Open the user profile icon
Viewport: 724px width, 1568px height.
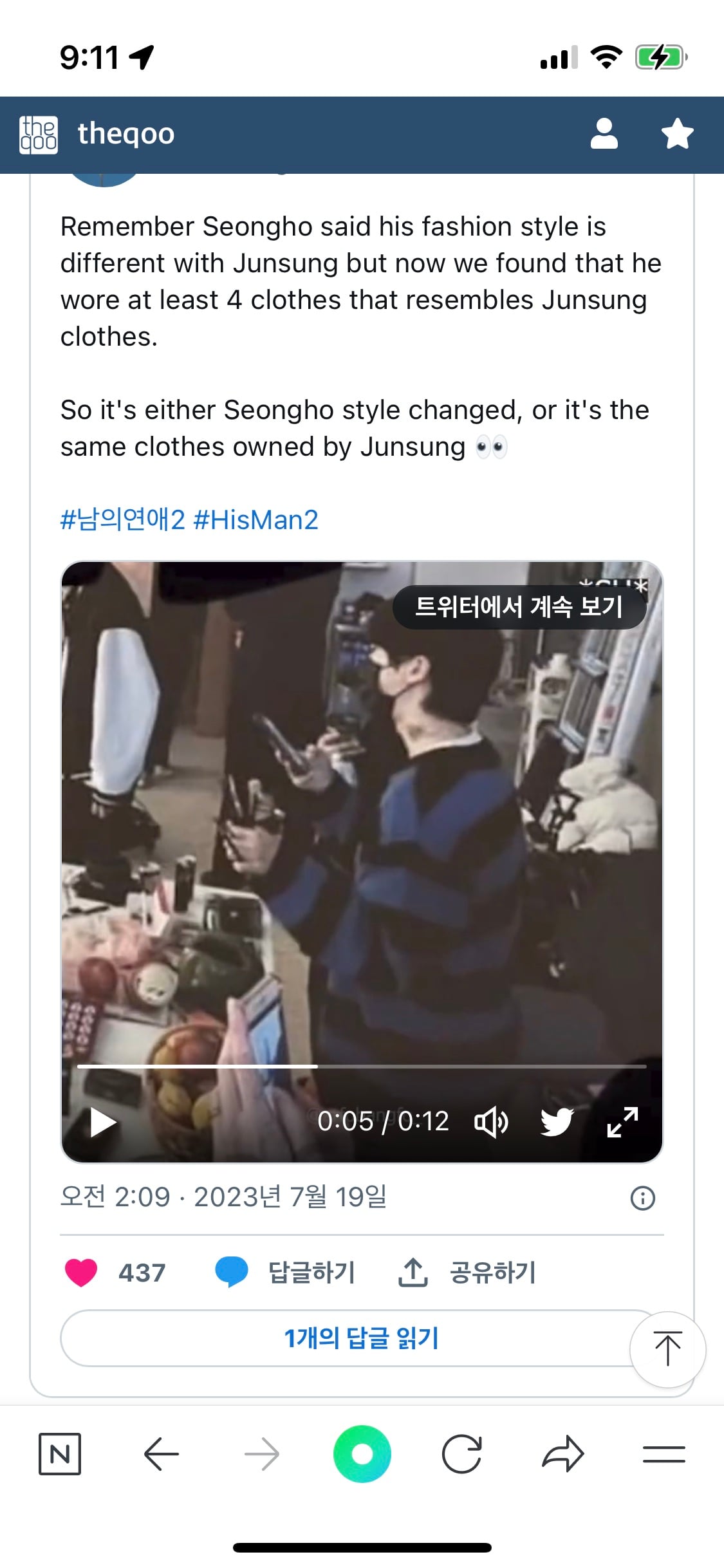pos(604,134)
